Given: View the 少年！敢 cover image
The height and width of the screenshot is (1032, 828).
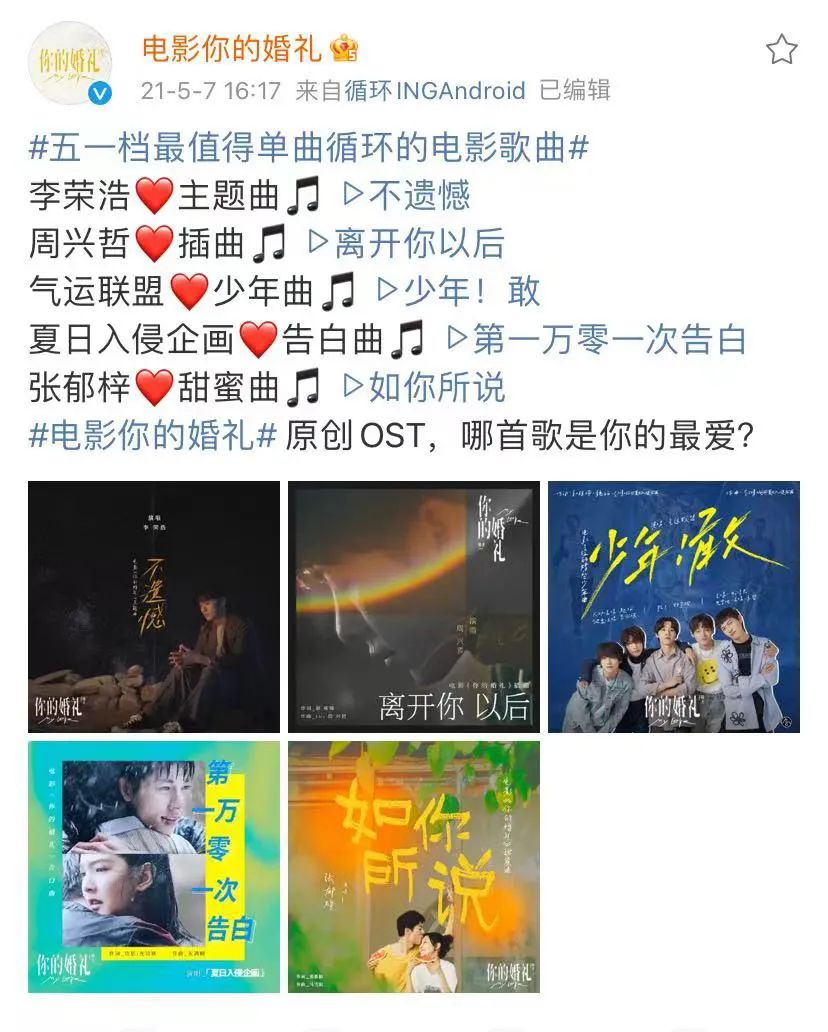Looking at the screenshot, I should click(674, 607).
